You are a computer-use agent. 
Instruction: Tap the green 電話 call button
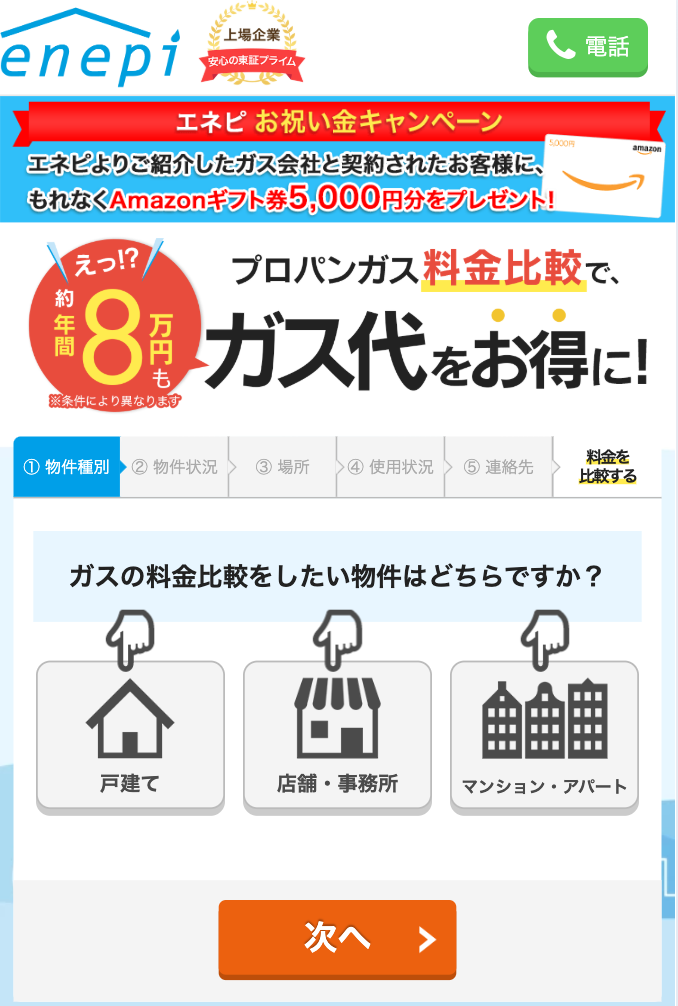(588, 45)
